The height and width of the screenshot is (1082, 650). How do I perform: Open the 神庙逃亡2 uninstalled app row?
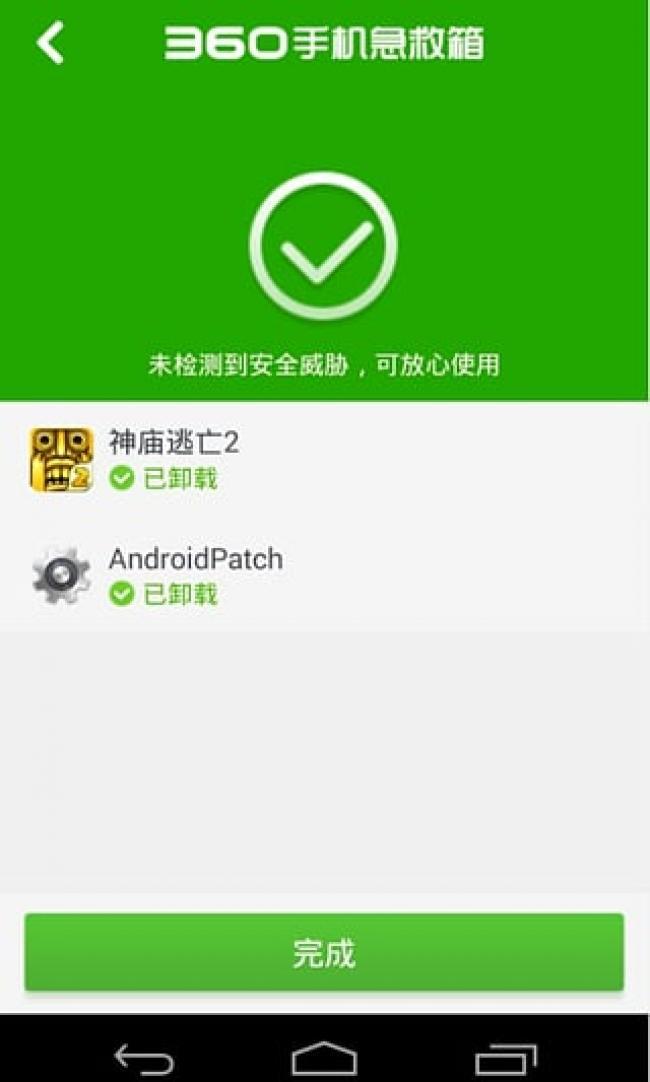(324, 459)
